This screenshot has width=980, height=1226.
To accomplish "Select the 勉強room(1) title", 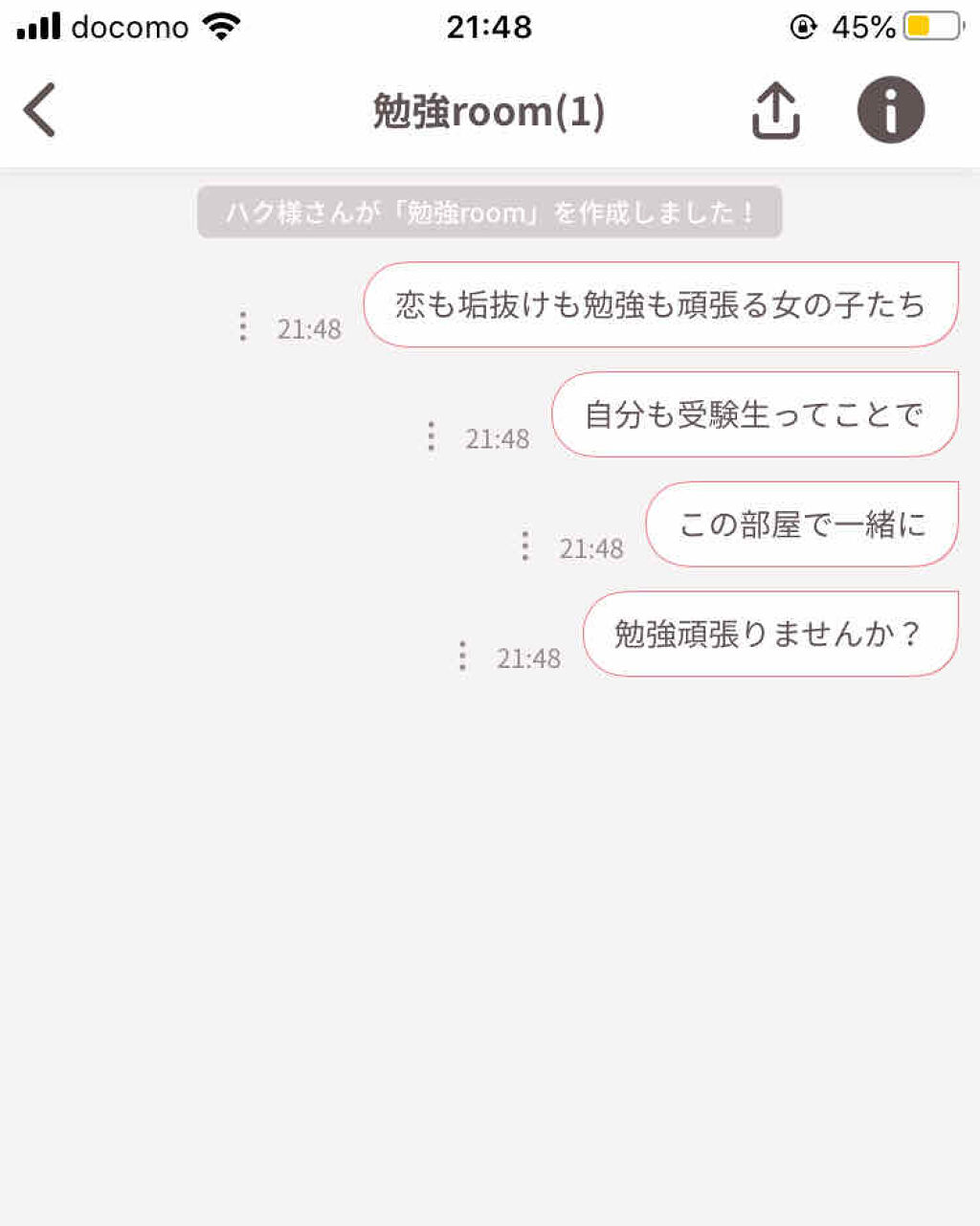I will 489,109.
